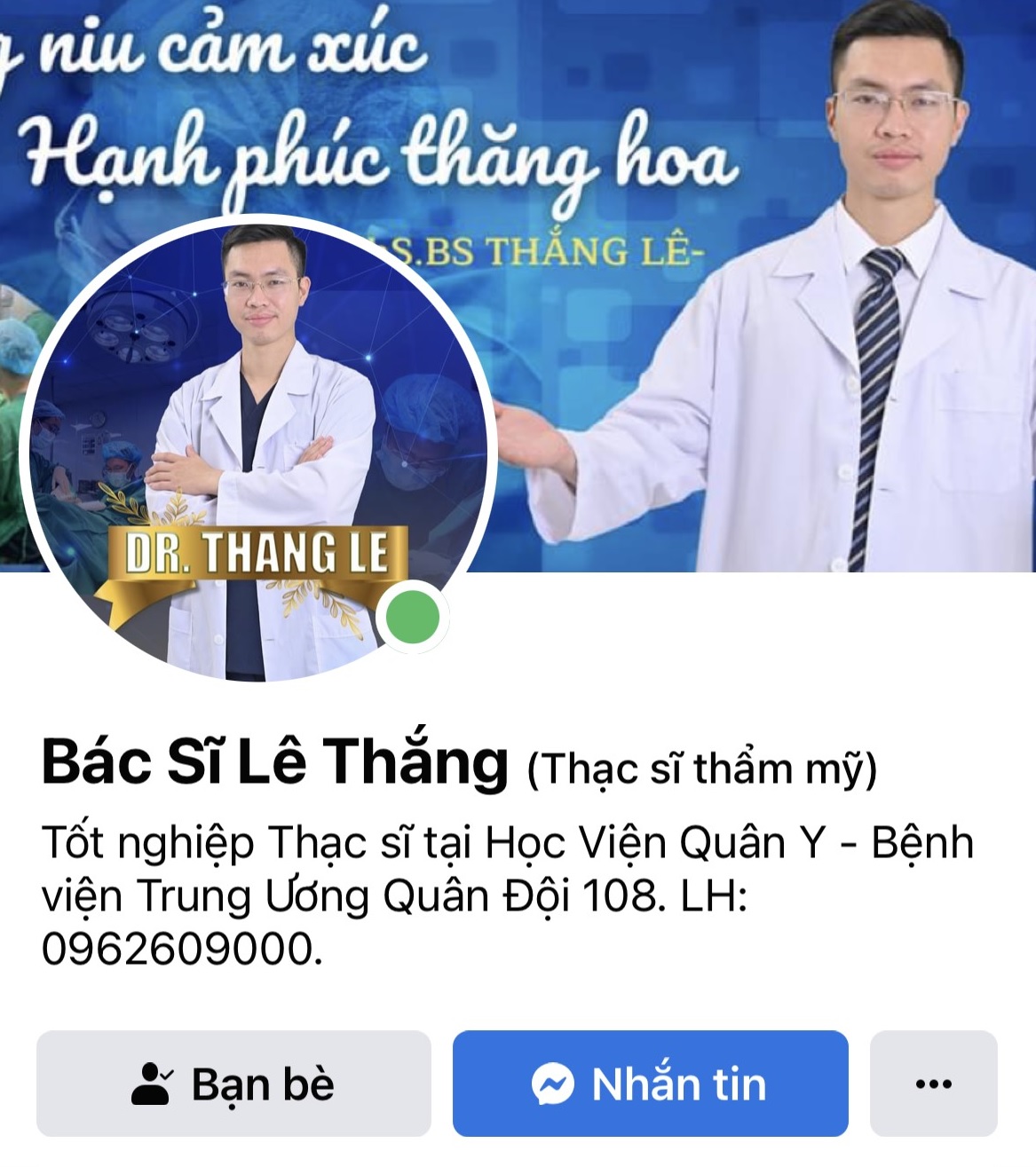Open the Bạn bè friends button

tap(233, 1083)
